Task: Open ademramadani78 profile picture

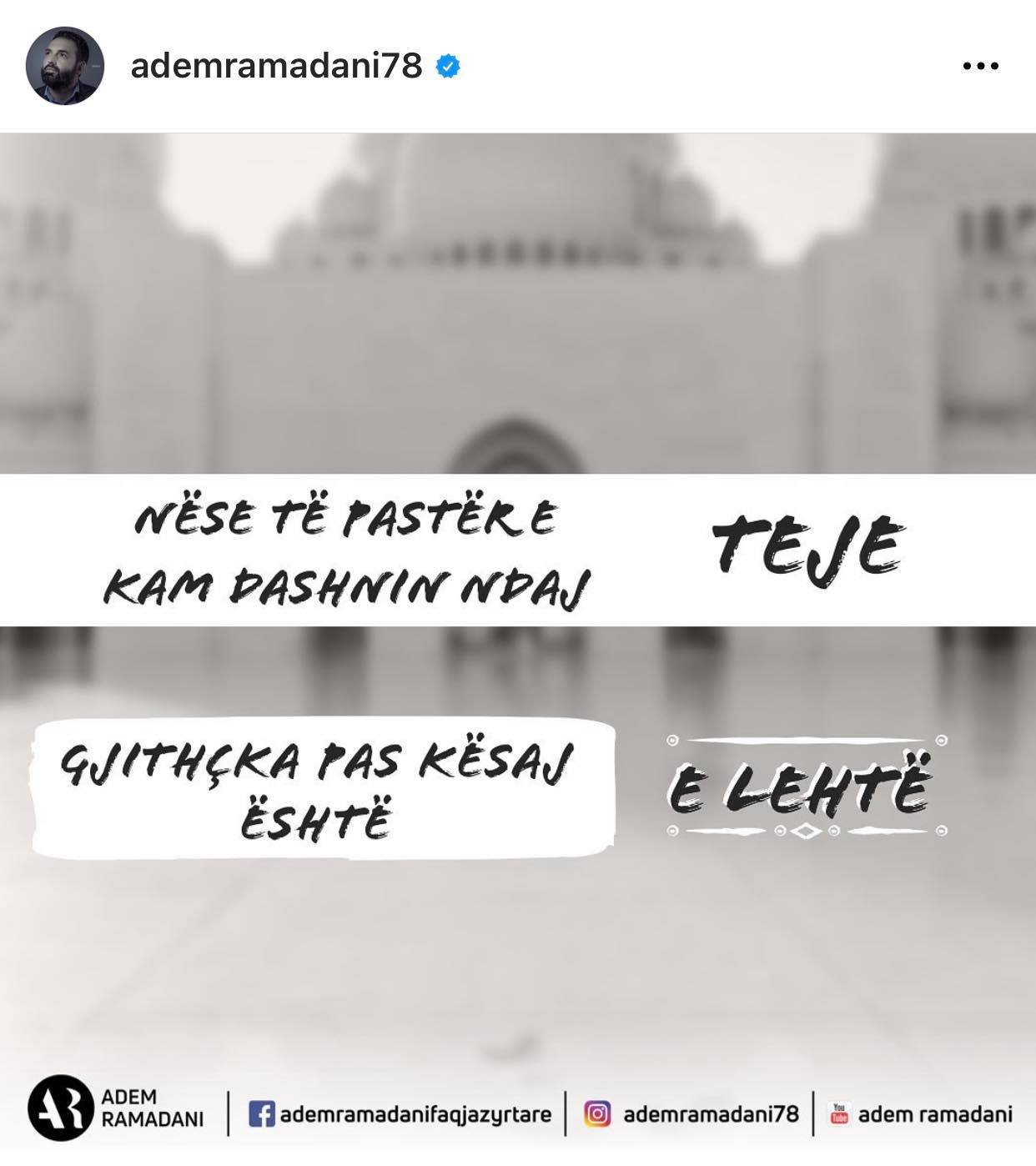Action: point(65,66)
